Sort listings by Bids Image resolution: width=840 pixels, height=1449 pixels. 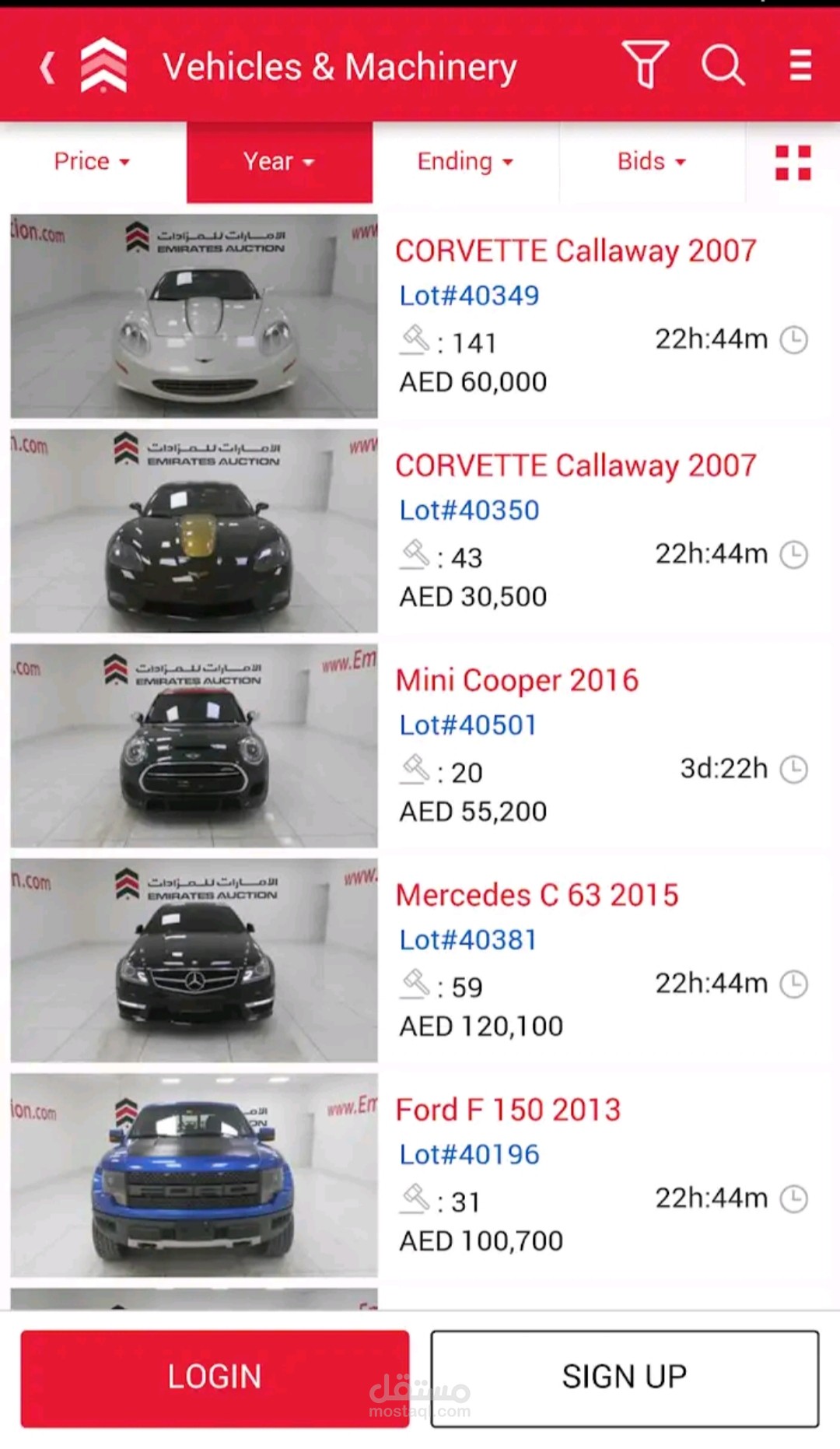click(x=651, y=162)
